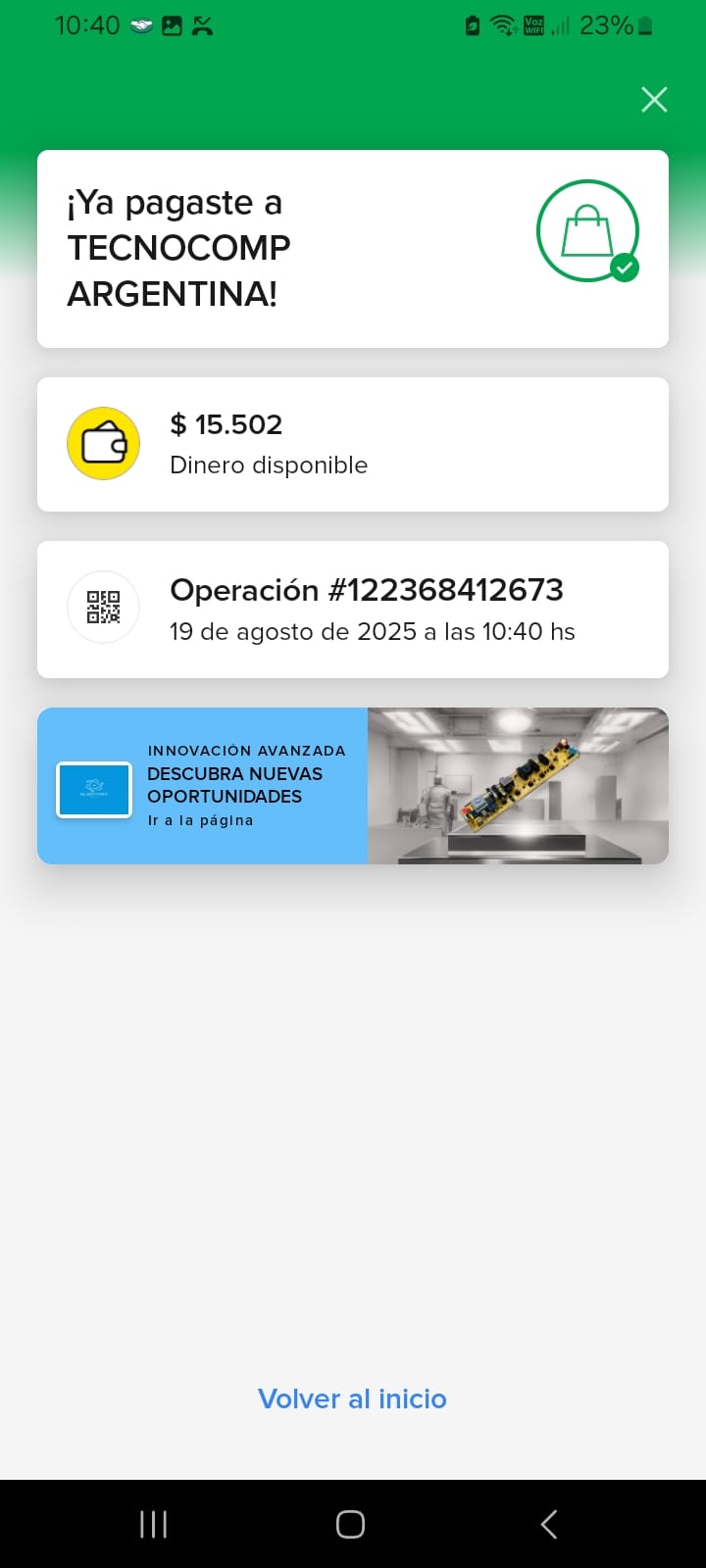
Task: Tap Volver al inicio link
Action: coord(352,1398)
